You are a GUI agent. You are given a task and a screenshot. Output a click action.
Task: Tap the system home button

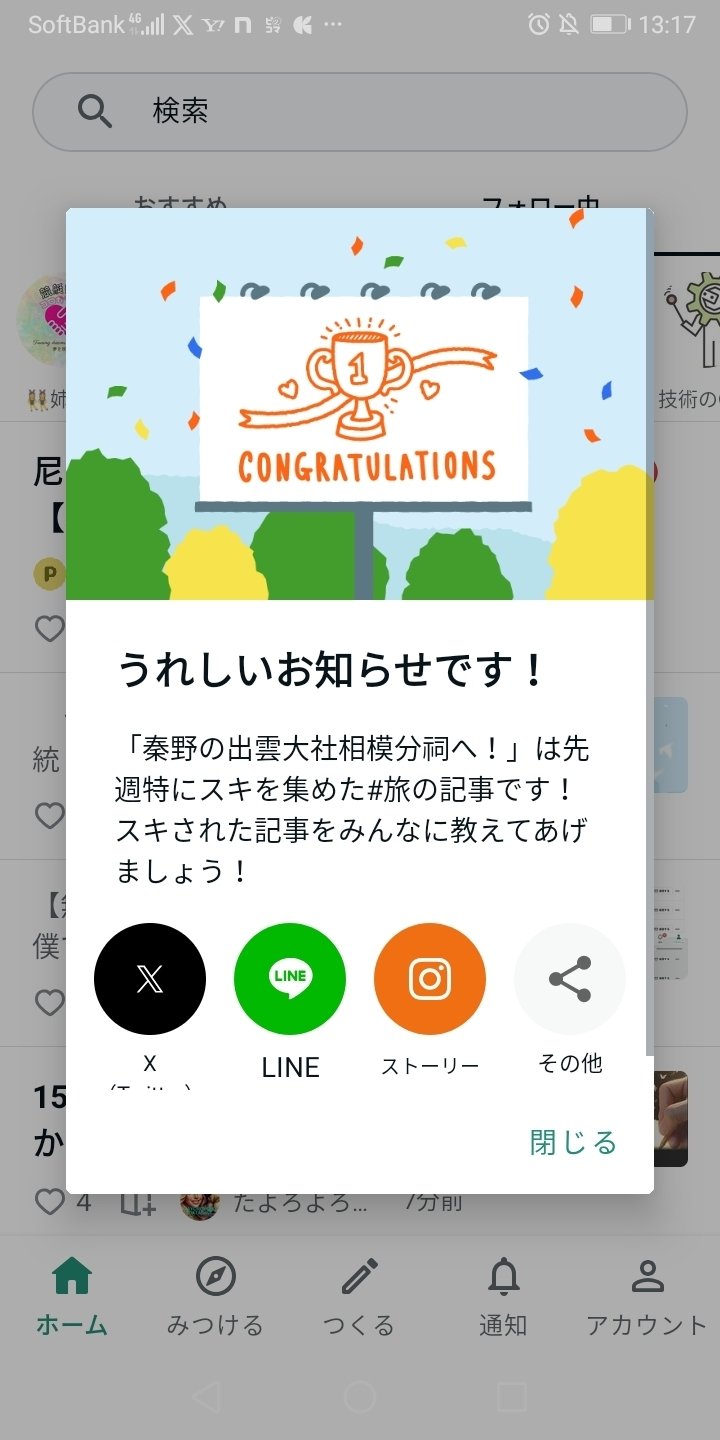[x=359, y=1397]
